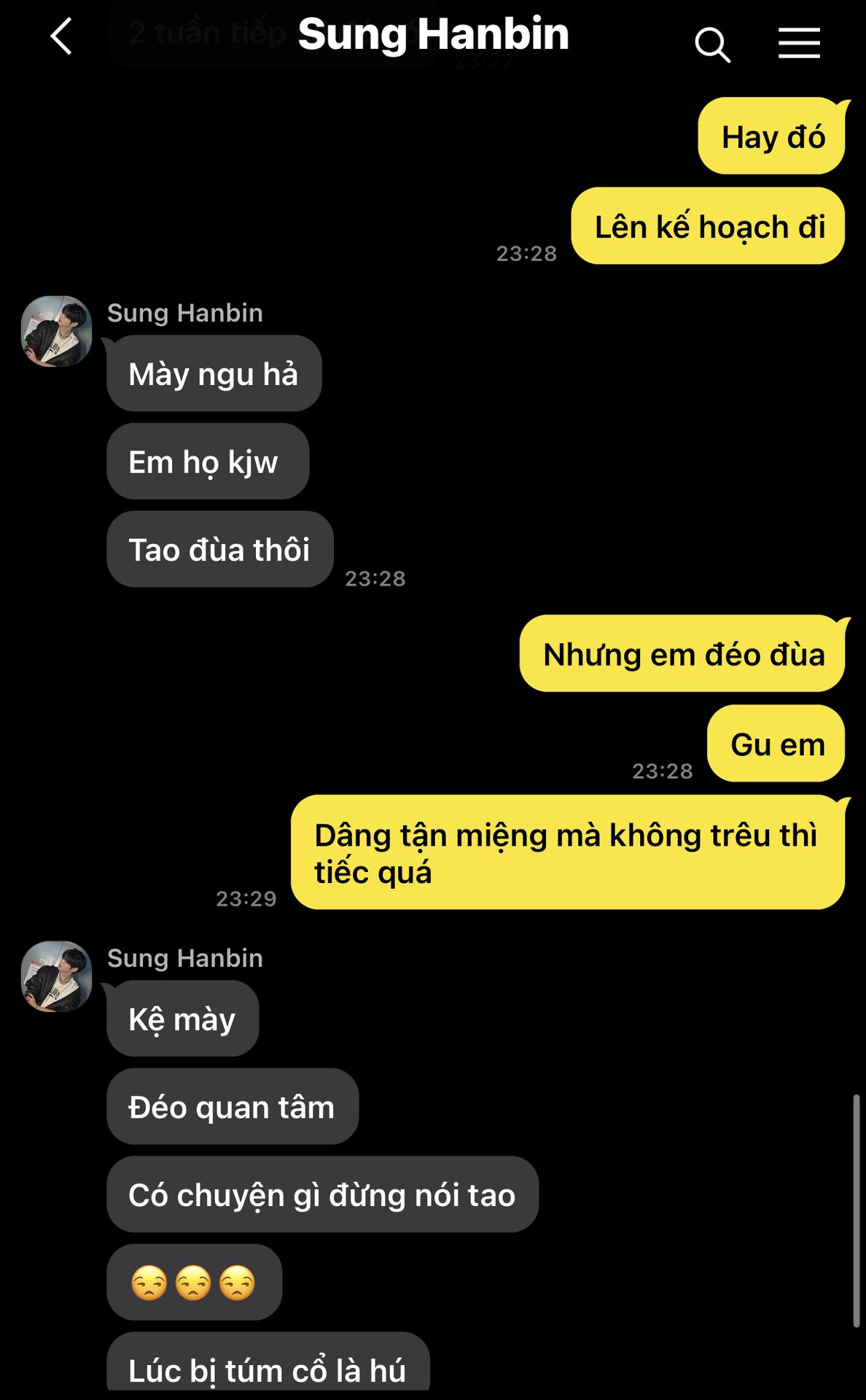Open the chat menu with three lines

pos(799,44)
